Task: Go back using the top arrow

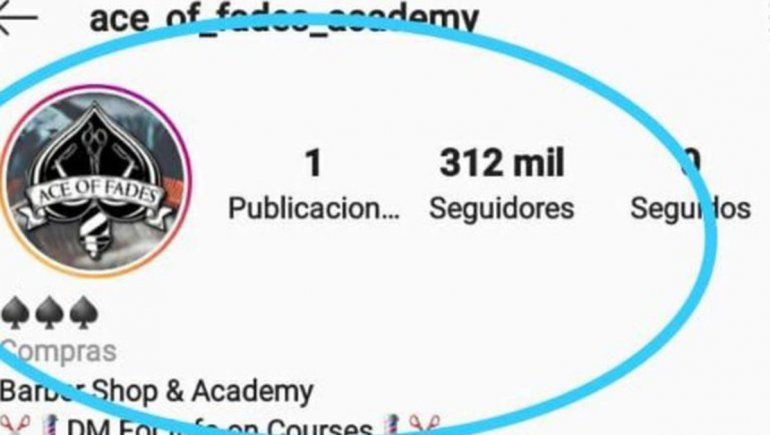Action: point(16,19)
